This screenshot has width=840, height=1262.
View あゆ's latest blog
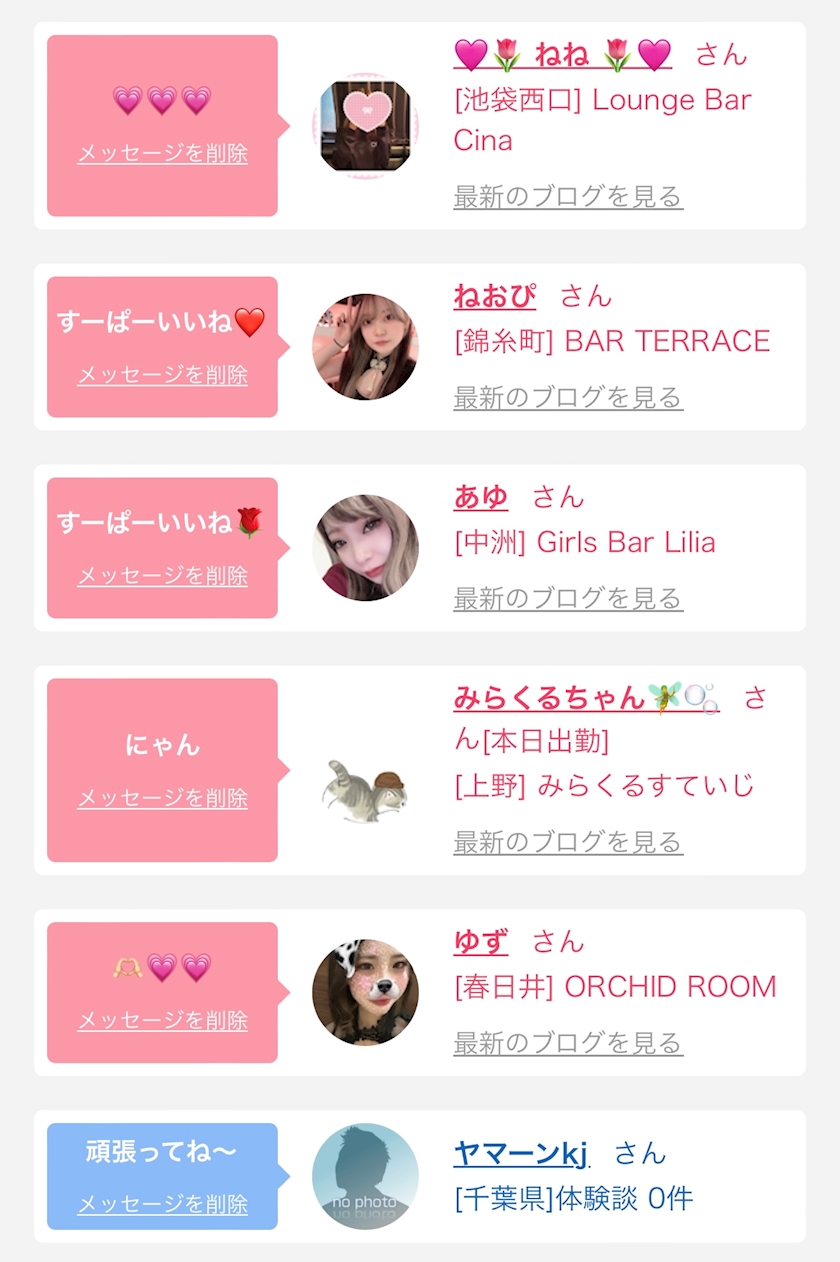[568, 598]
